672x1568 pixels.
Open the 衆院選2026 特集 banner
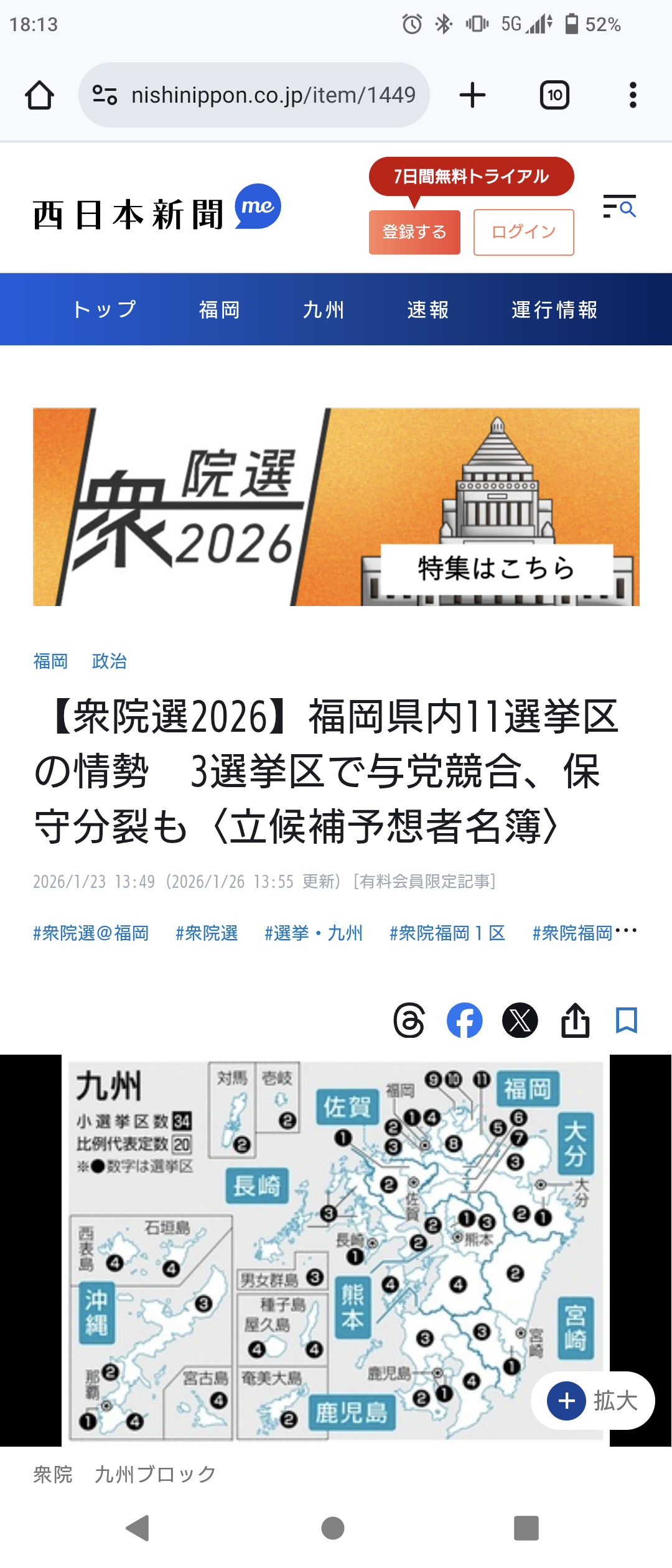336,506
